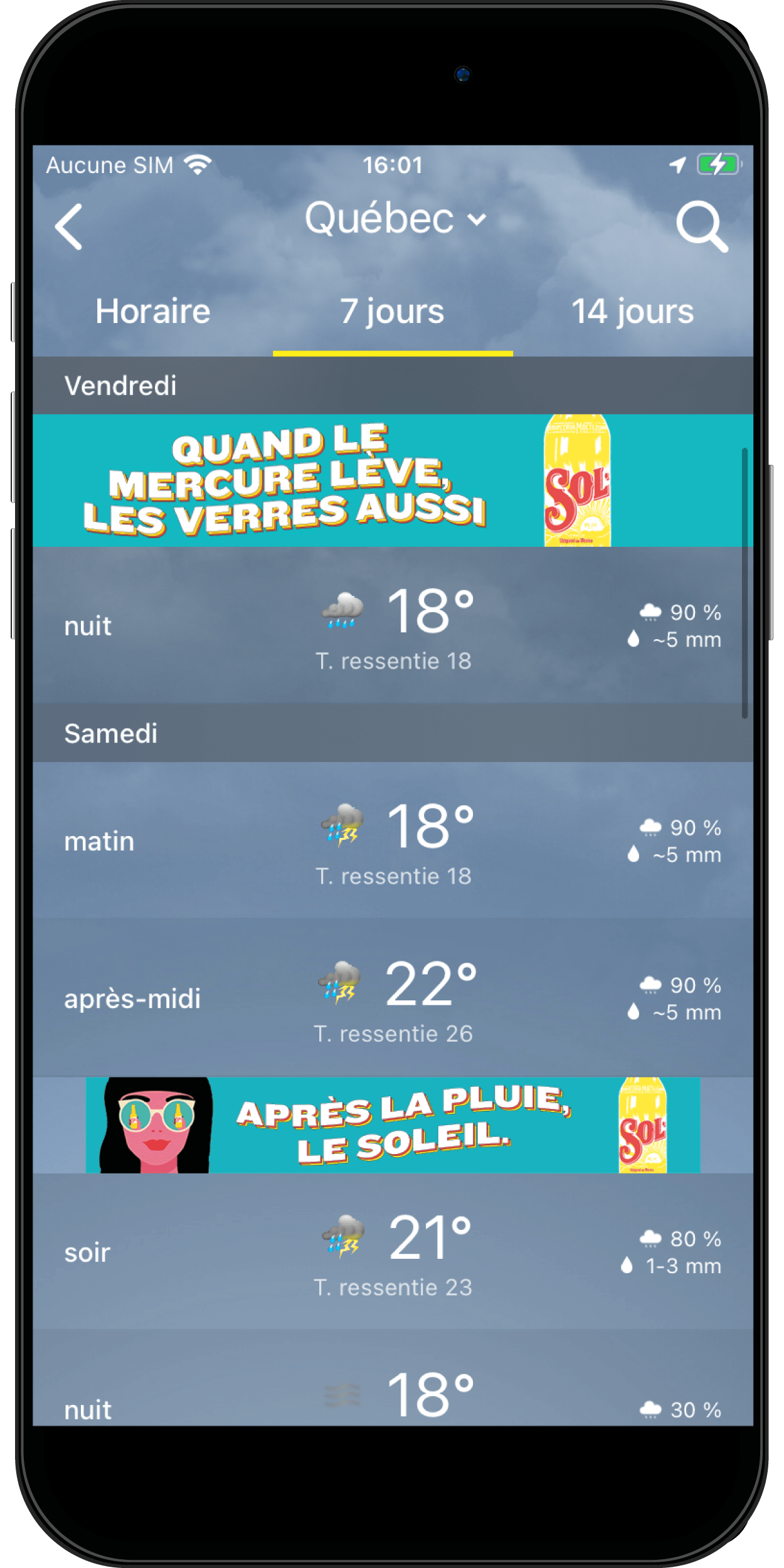Screen dimensions: 784x1568
Task: Open Vendredi nuit forecast row
Action: pos(393,625)
